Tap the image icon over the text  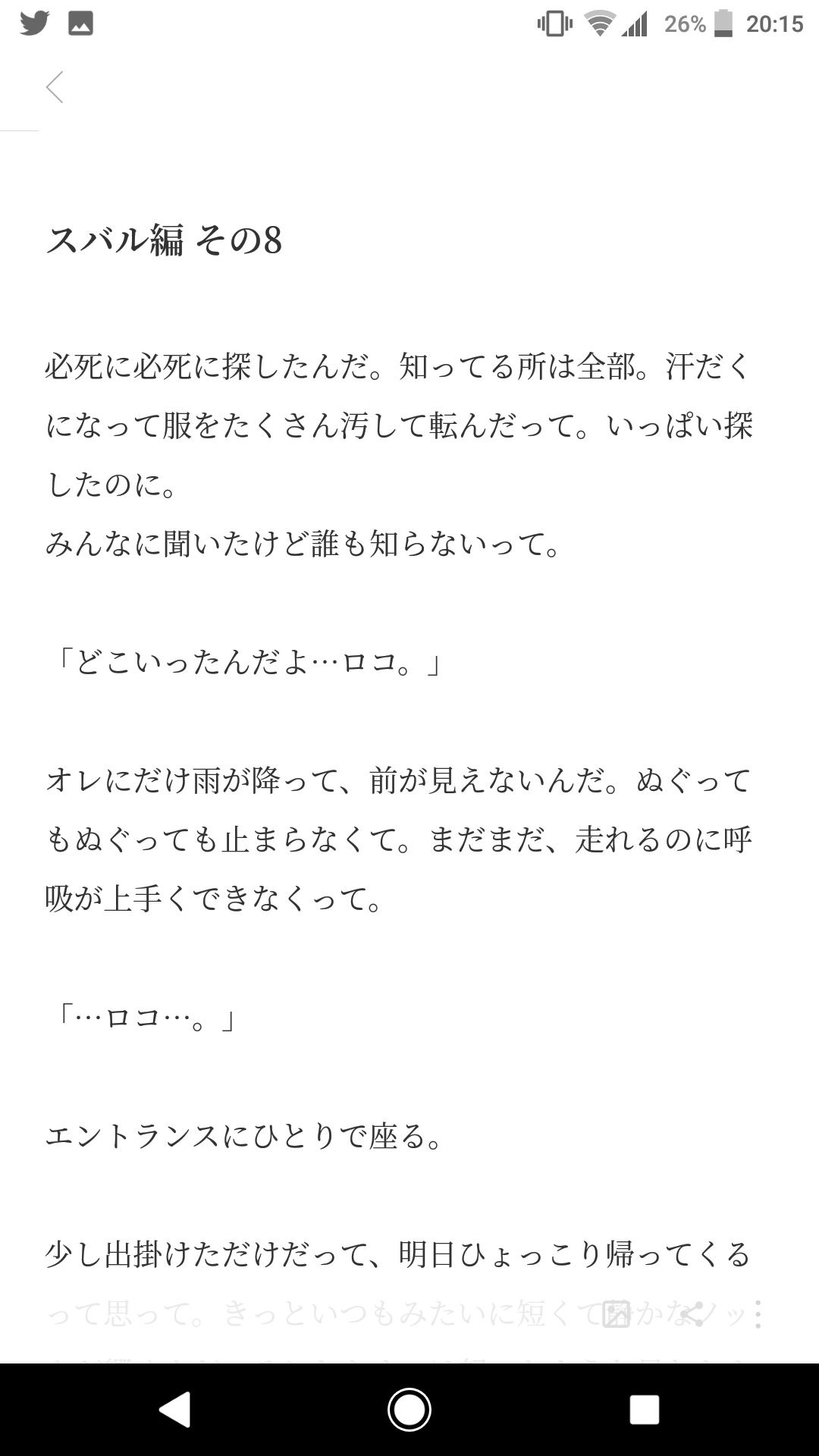point(616,1314)
